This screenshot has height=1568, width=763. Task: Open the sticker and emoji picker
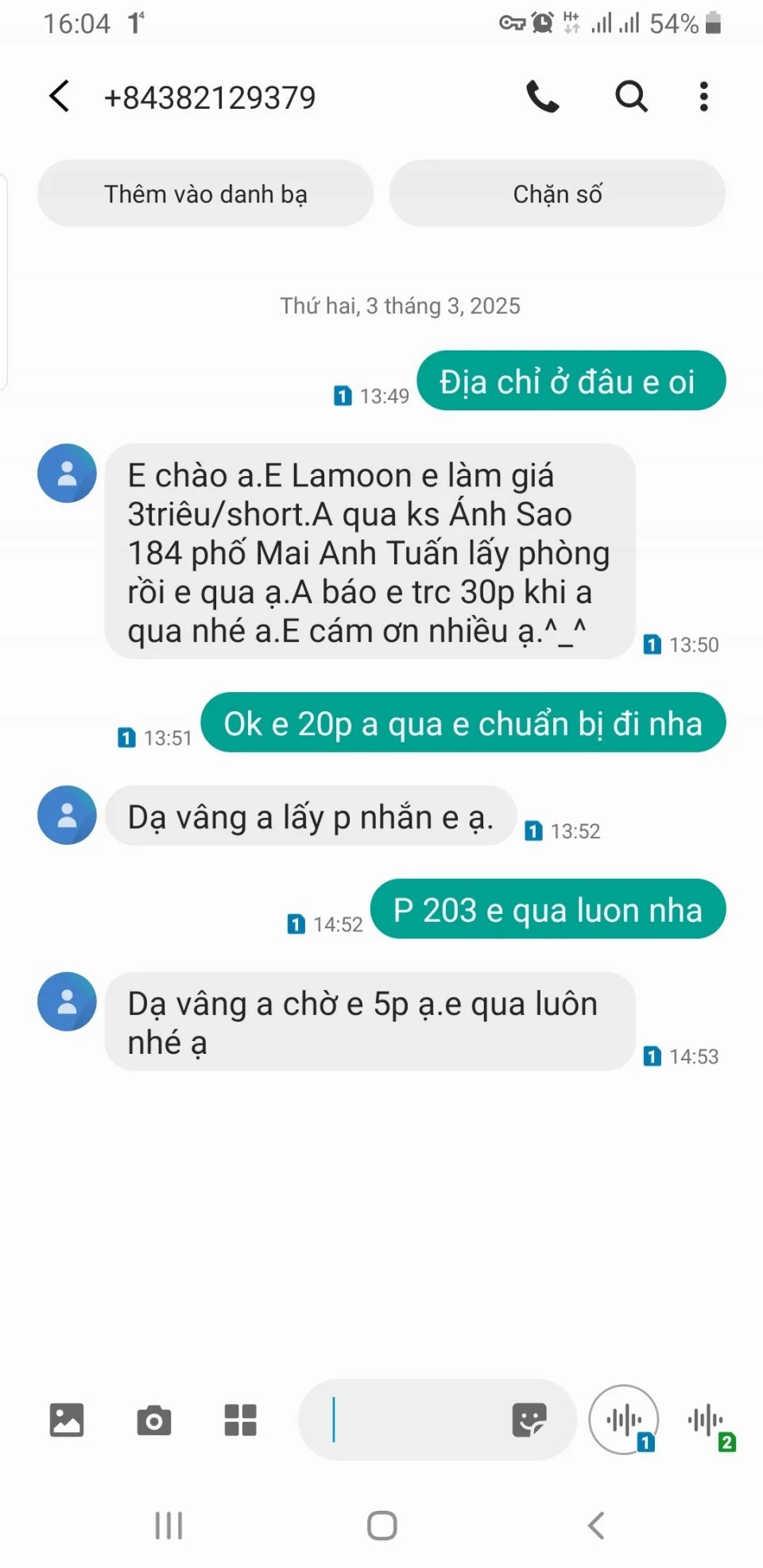point(529,1419)
